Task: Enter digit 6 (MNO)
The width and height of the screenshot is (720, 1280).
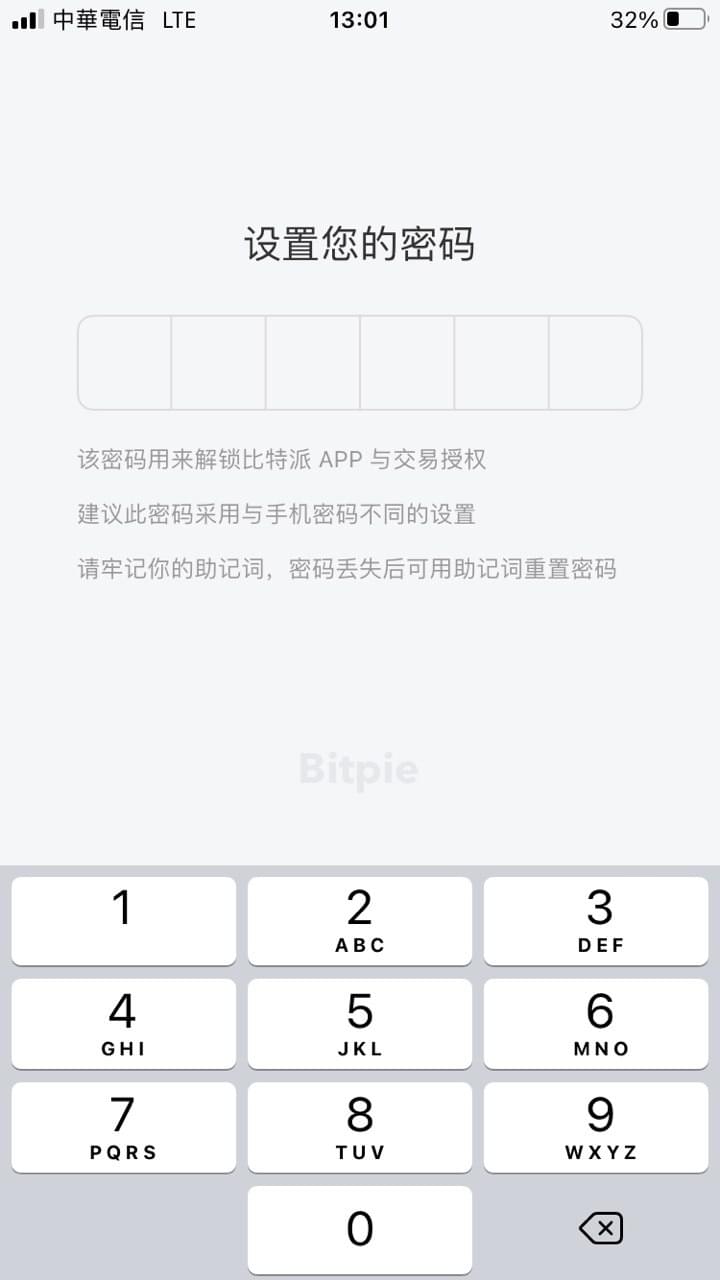Action: tap(598, 1024)
